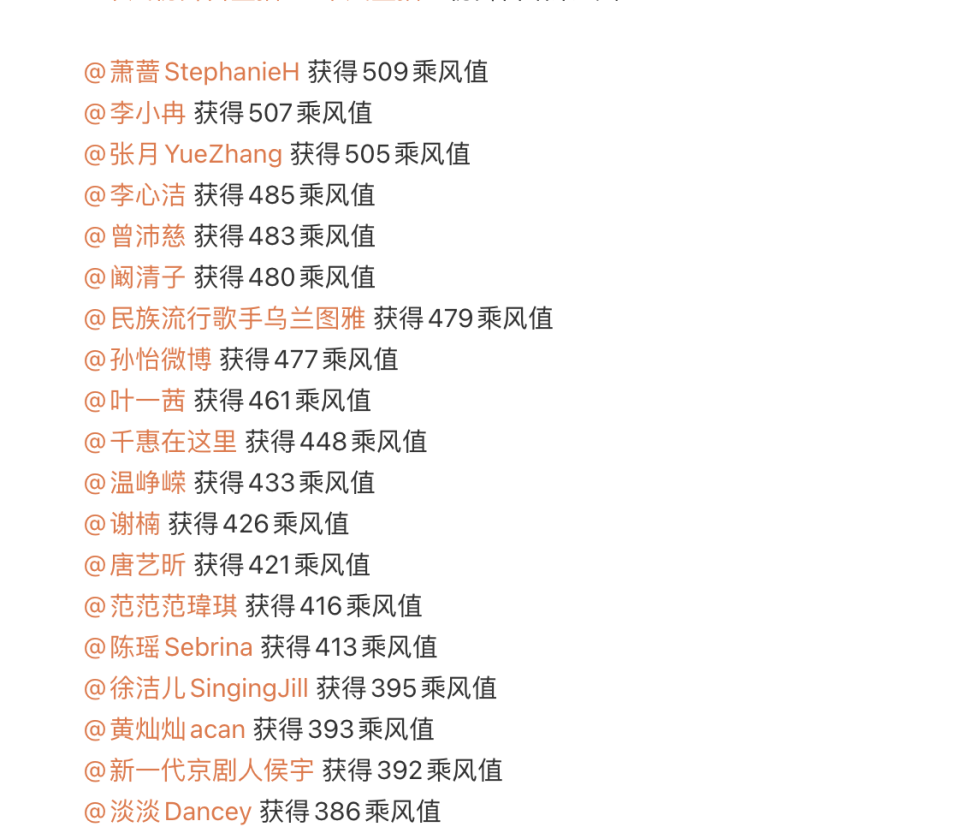This screenshot has width=960, height=827.
Task: Open the @曾沛慈 mention link
Action: pos(135,236)
